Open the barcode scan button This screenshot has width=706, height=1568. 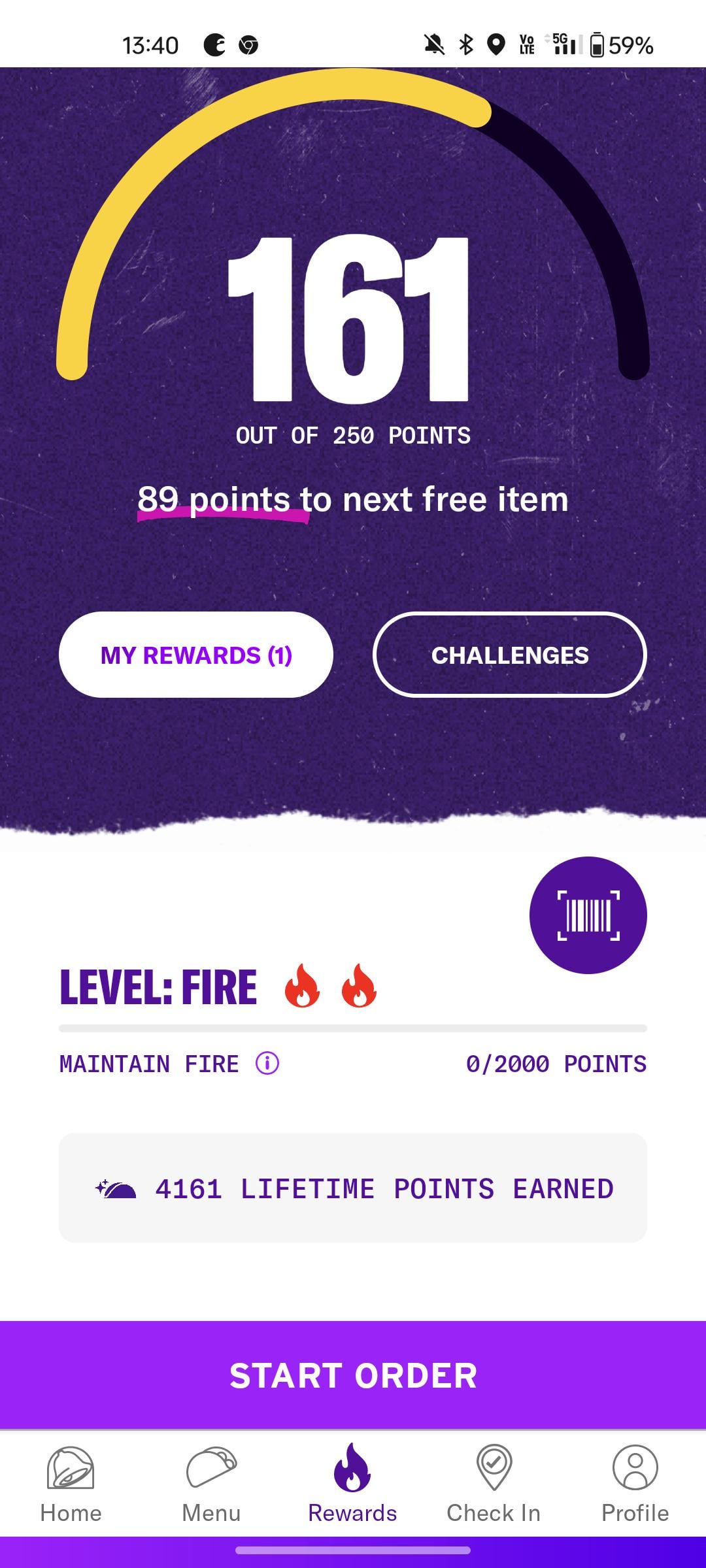pos(588,915)
